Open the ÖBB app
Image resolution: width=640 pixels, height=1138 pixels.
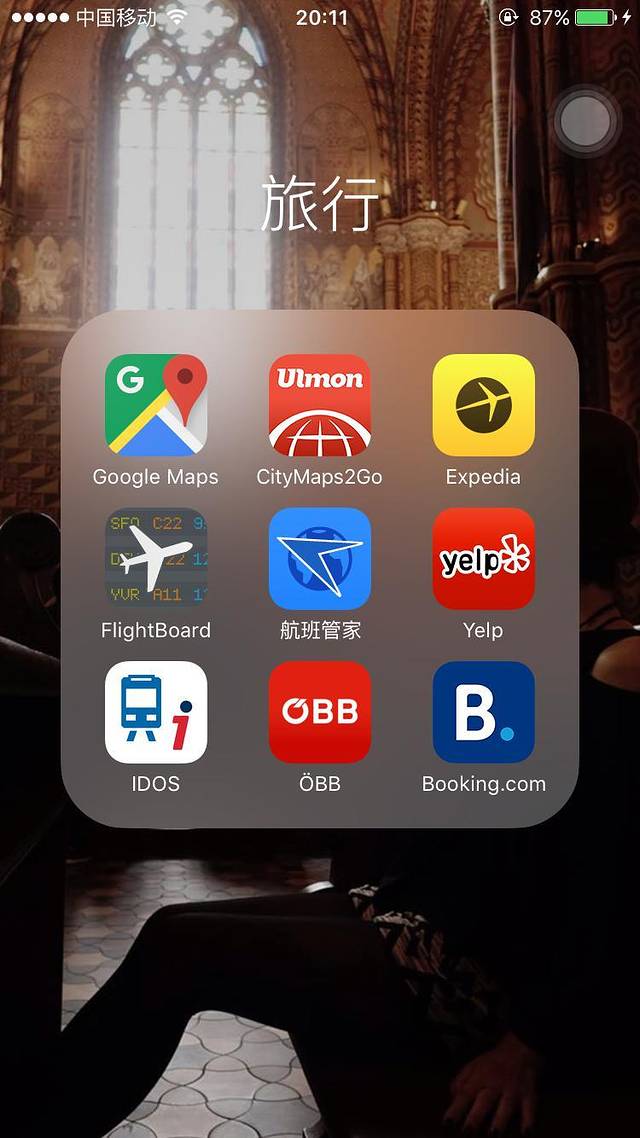[x=320, y=712]
